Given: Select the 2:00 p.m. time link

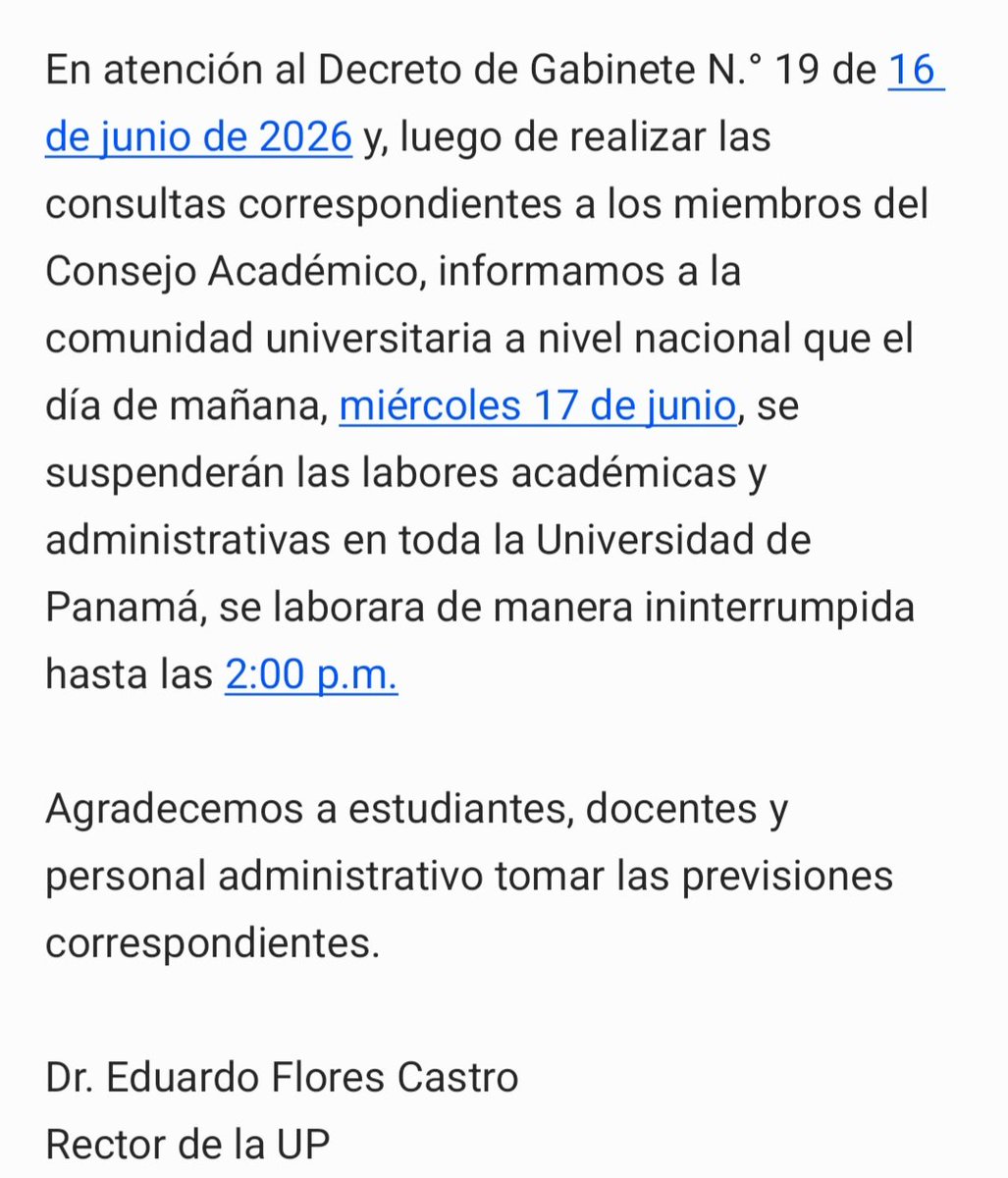Looking at the screenshot, I should tap(311, 674).
